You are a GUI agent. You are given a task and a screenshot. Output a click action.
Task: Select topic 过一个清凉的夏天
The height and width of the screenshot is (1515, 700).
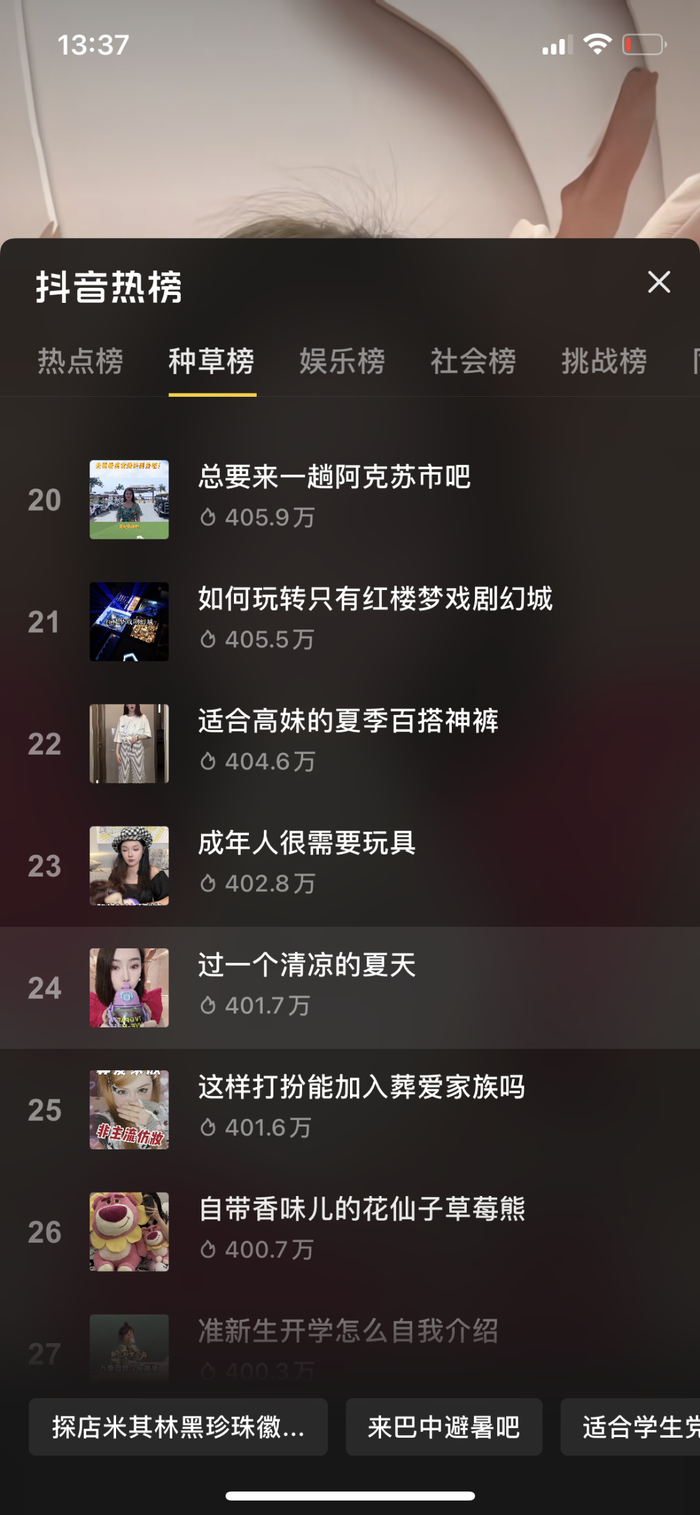coord(306,966)
